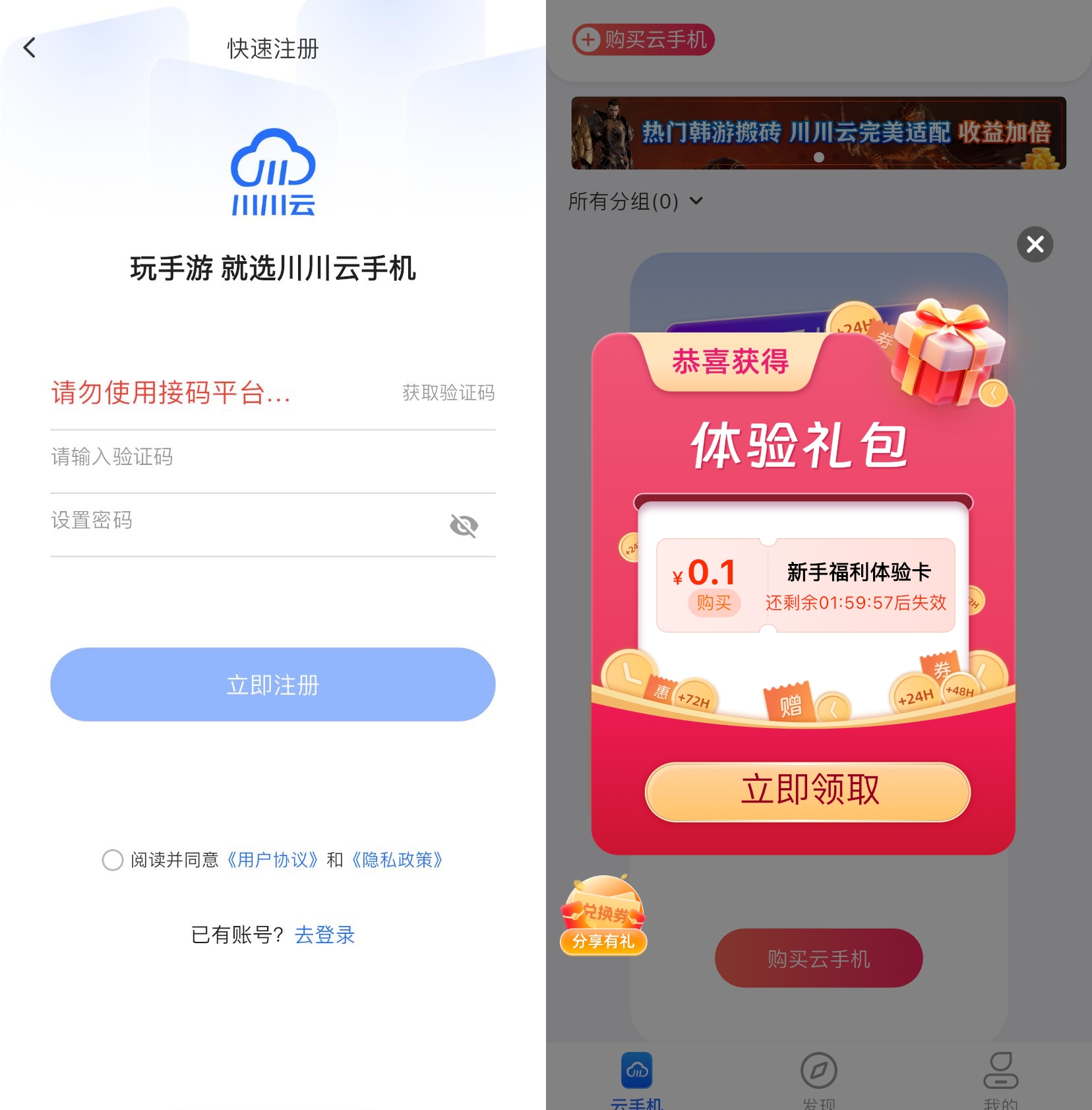Follow the 去登录 link
The width and height of the screenshot is (1092, 1110).
point(324,935)
